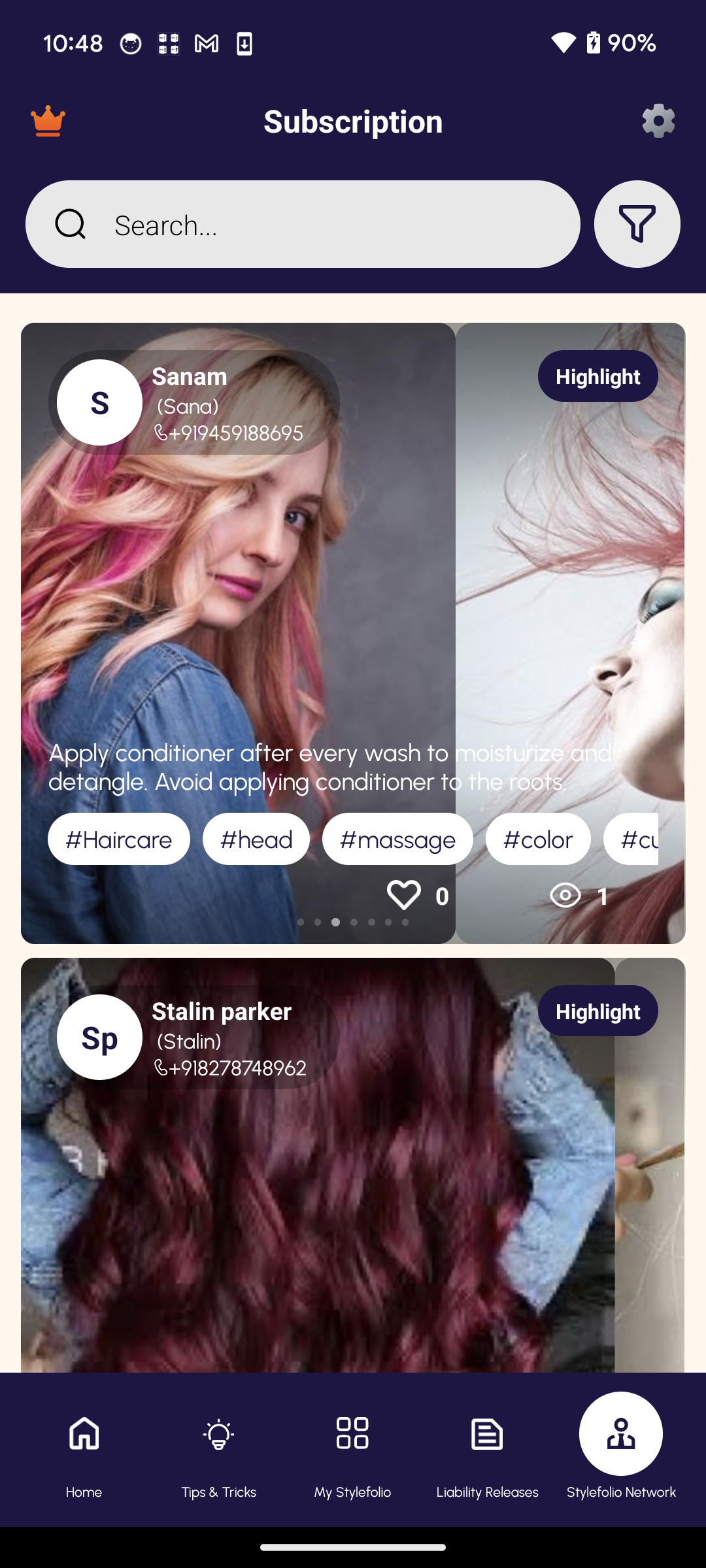Image resolution: width=706 pixels, height=1568 pixels.
Task: Select the Stylefolio Network person icon
Action: (622, 1433)
